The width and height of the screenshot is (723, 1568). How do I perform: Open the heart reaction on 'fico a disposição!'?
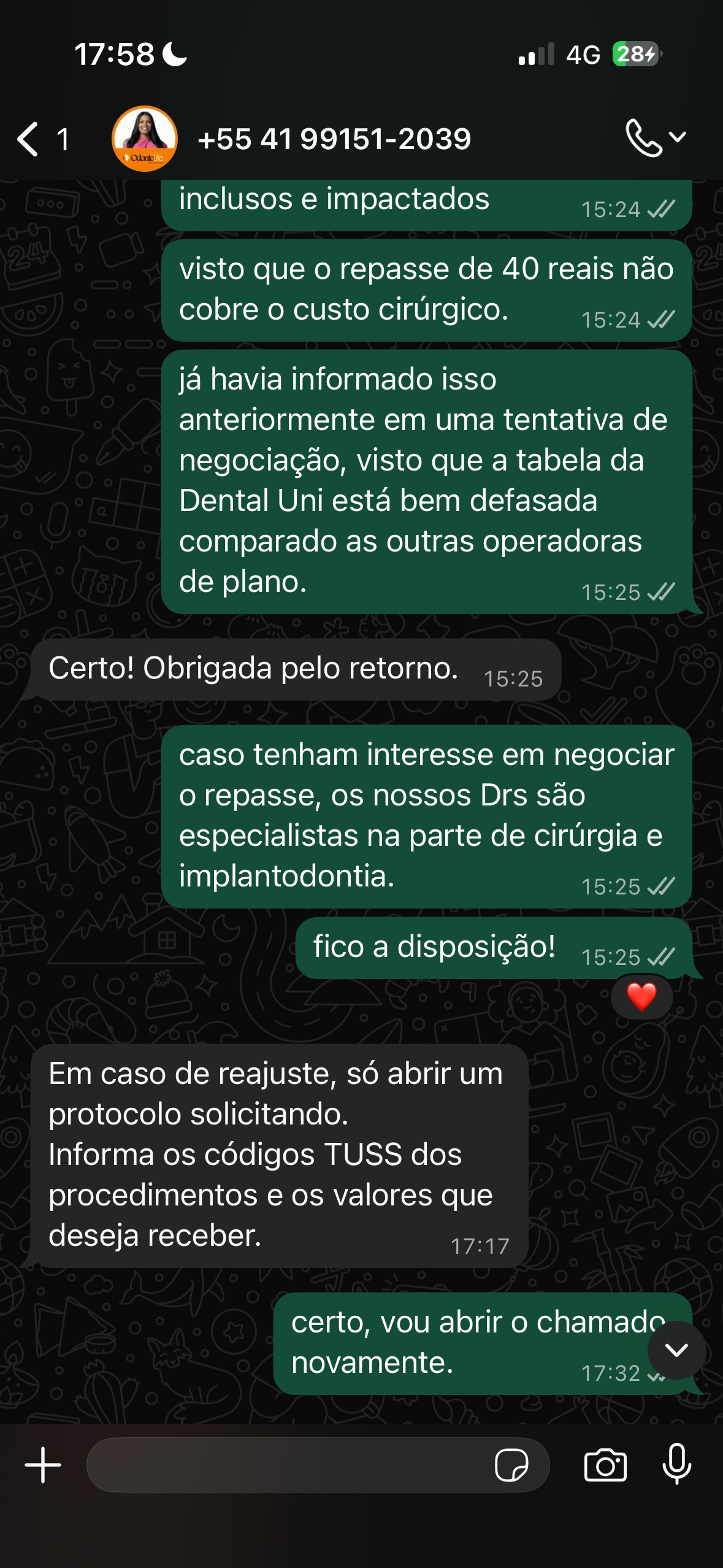point(641,997)
